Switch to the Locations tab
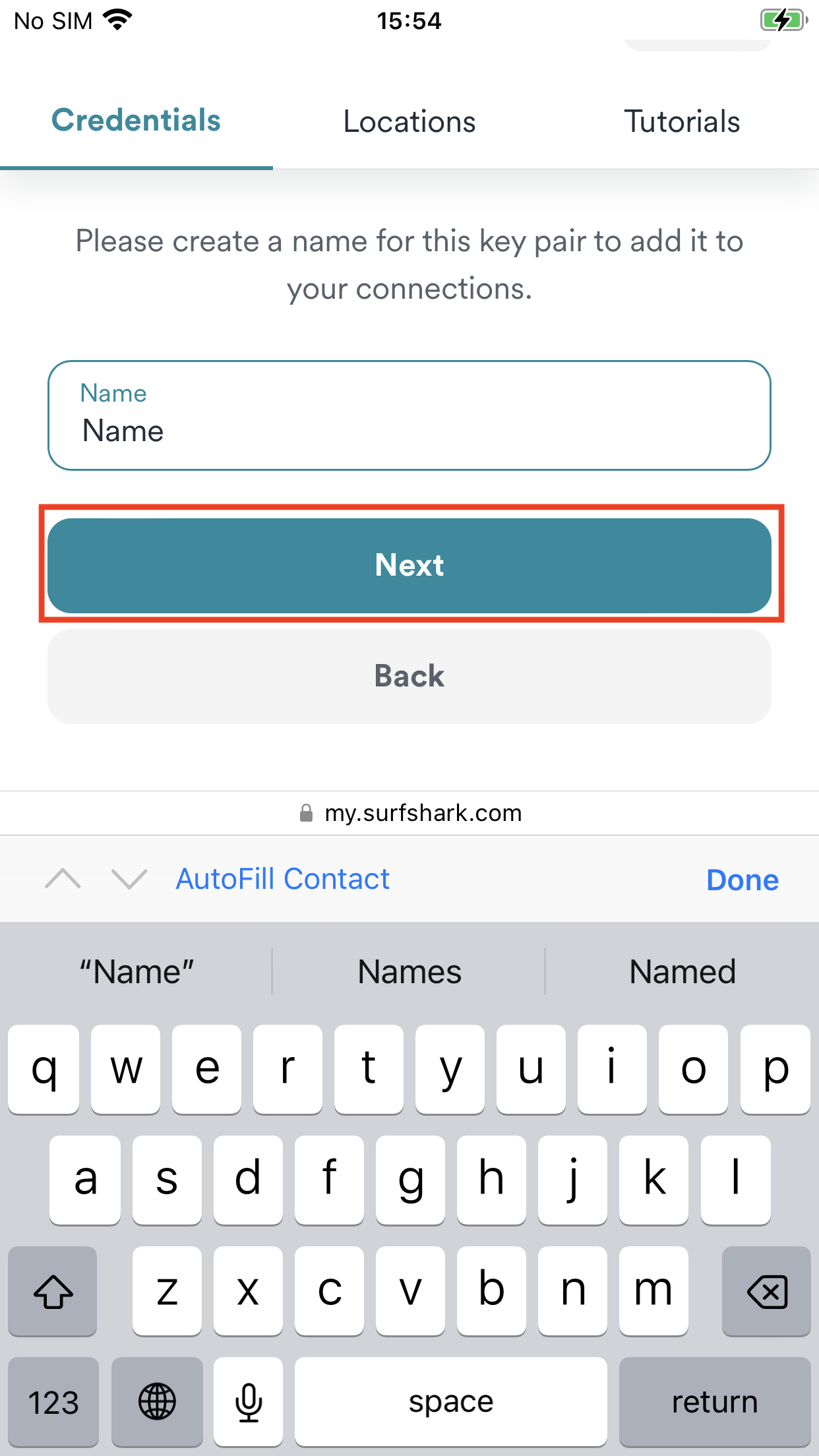The height and width of the screenshot is (1456, 819). point(409,122)
